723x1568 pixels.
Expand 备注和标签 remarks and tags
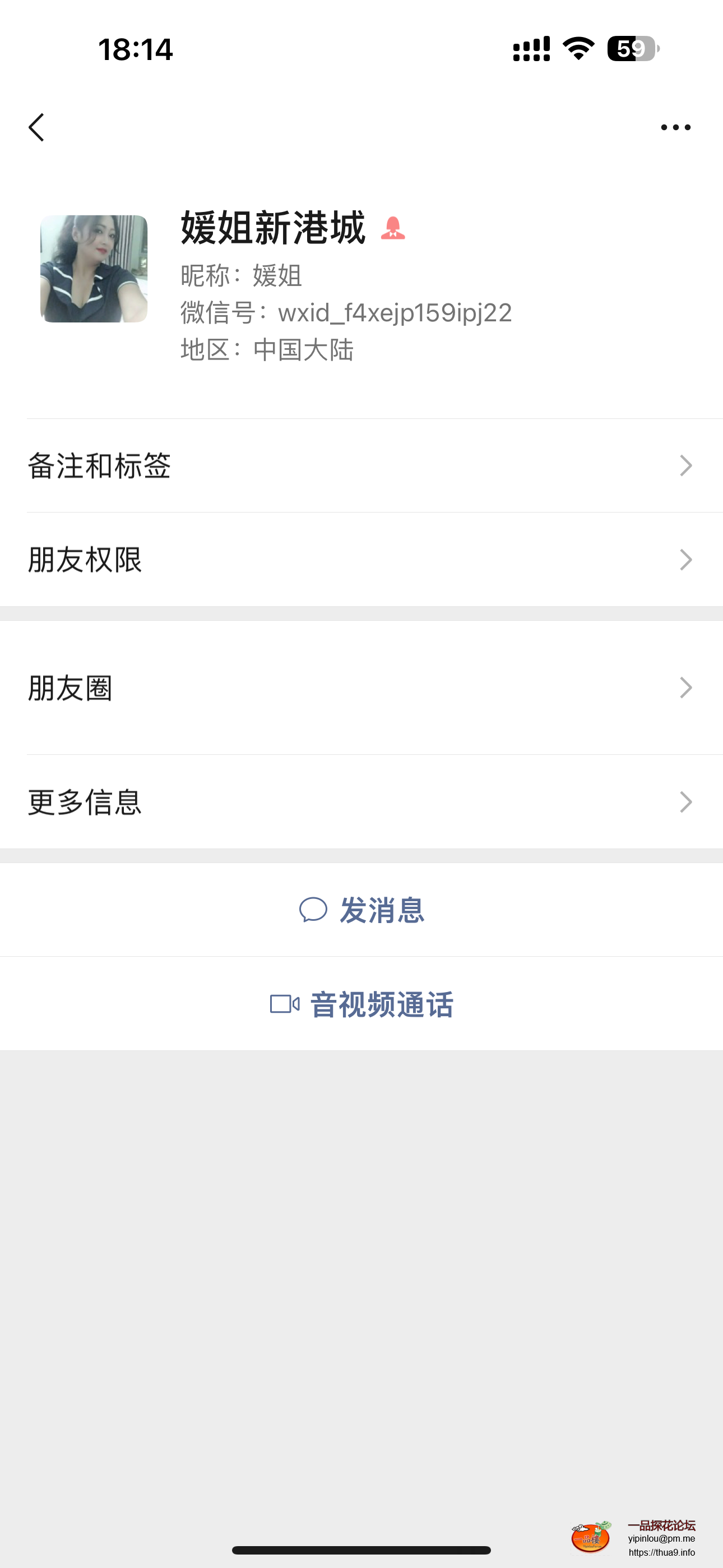click(x=361, y=465)
